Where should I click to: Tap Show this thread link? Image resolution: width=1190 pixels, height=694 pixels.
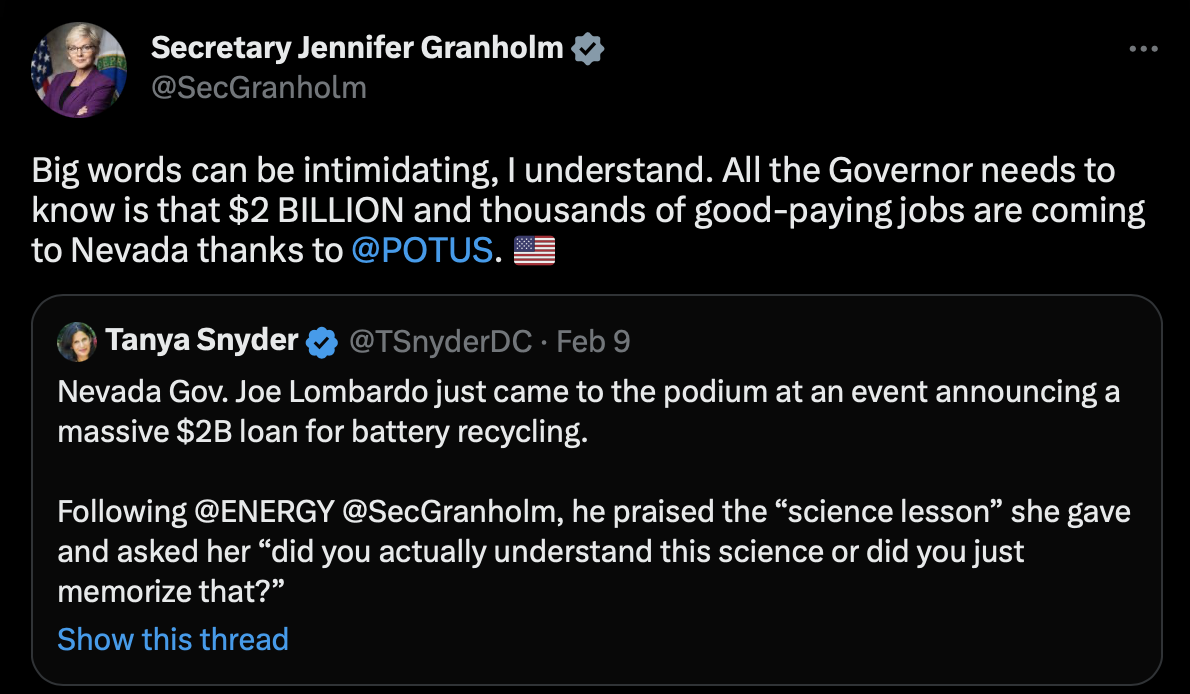173,639
